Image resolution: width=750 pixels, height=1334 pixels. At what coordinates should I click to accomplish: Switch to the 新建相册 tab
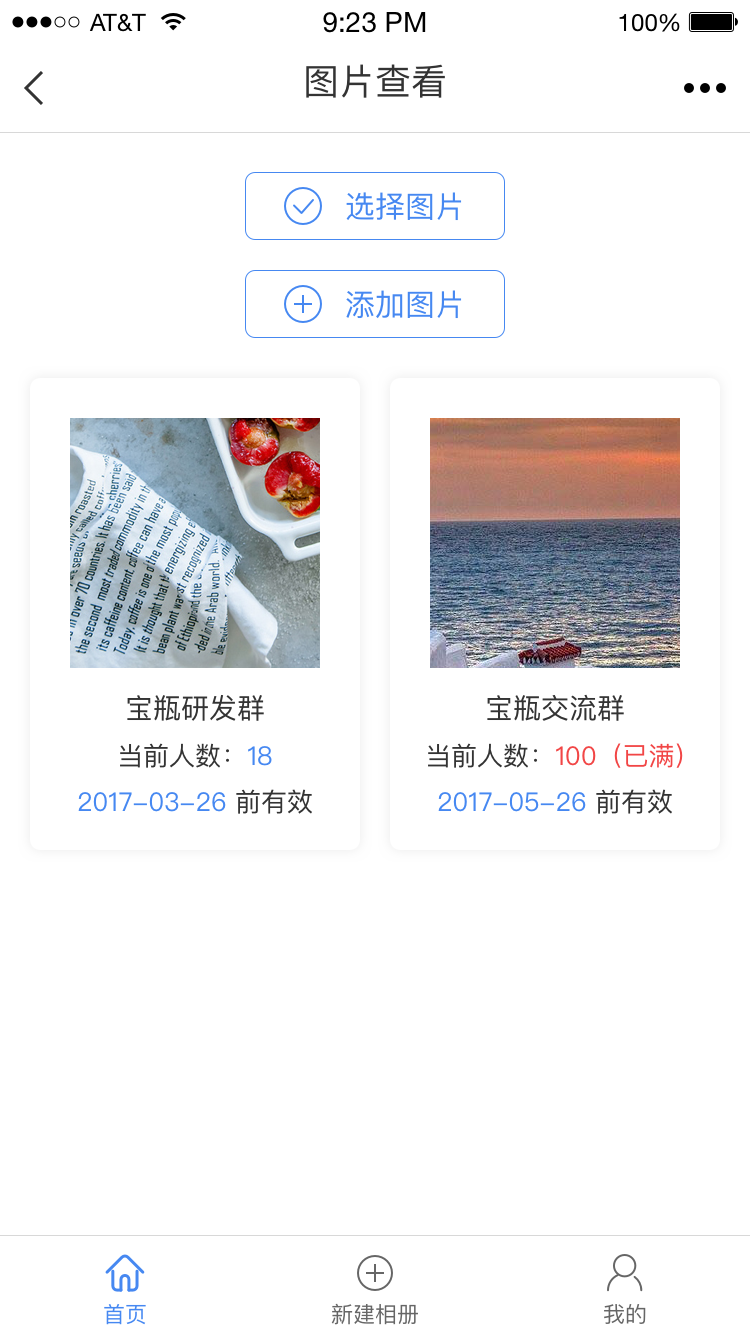pos(375,1288)
